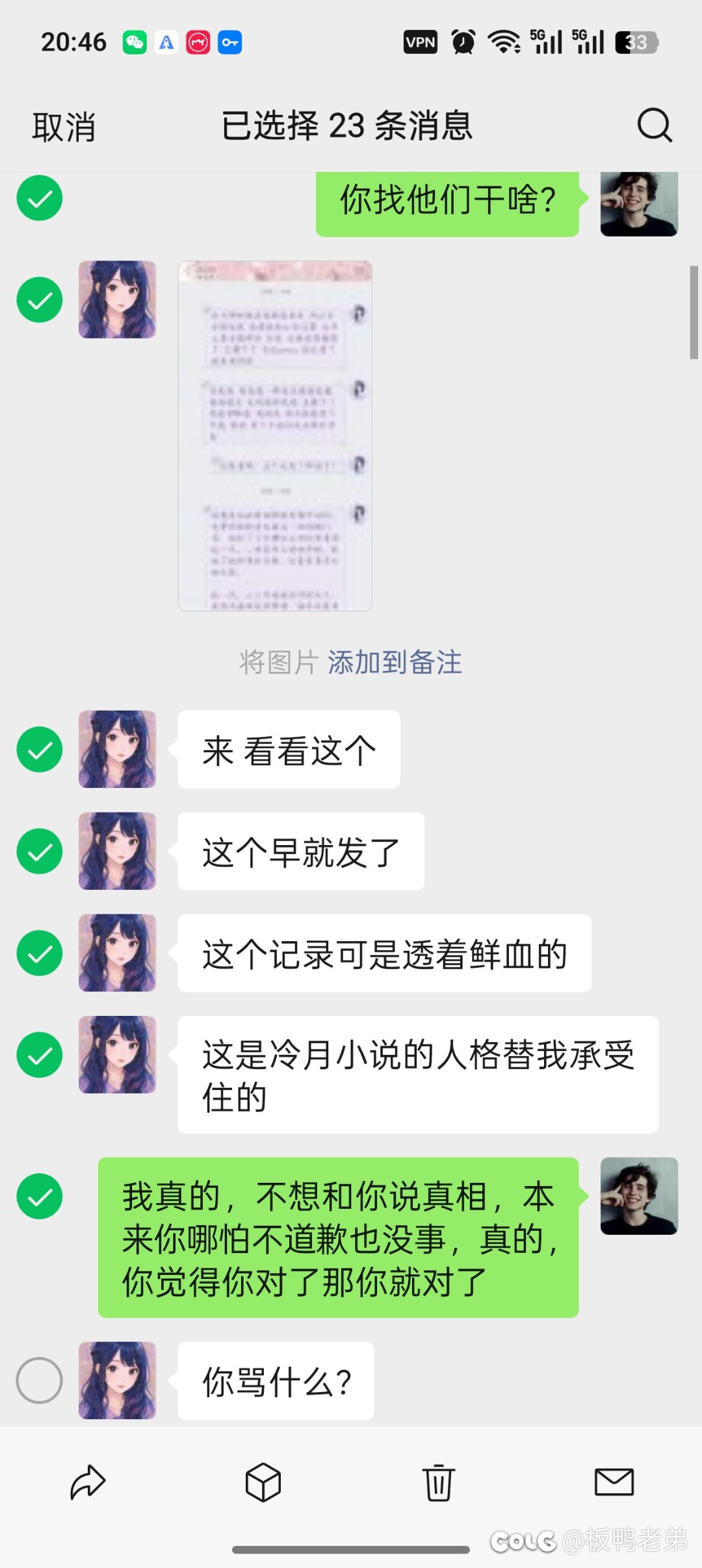Deselect the message 来 看看这个
702x1568 pixels.
click(40, 750)
